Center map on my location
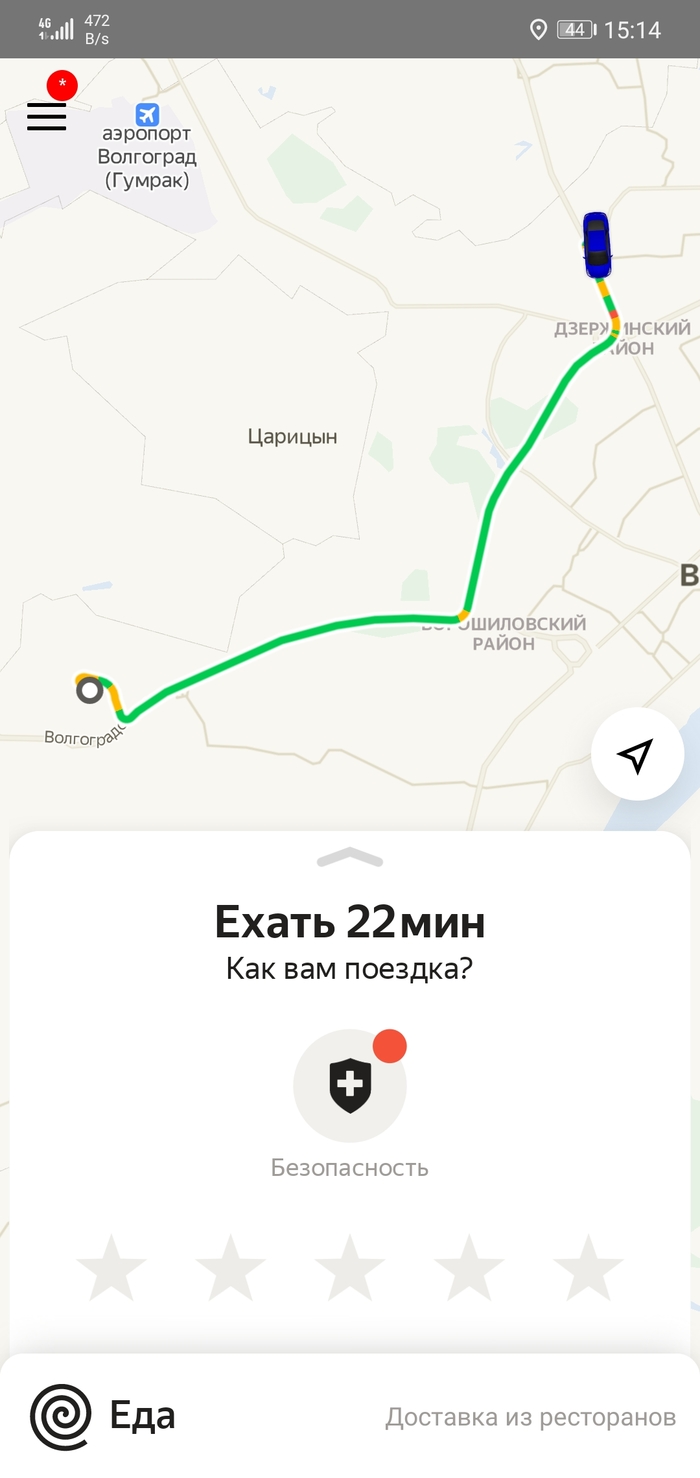Screen dimensions: 700x1478 (x=637, y=755)
